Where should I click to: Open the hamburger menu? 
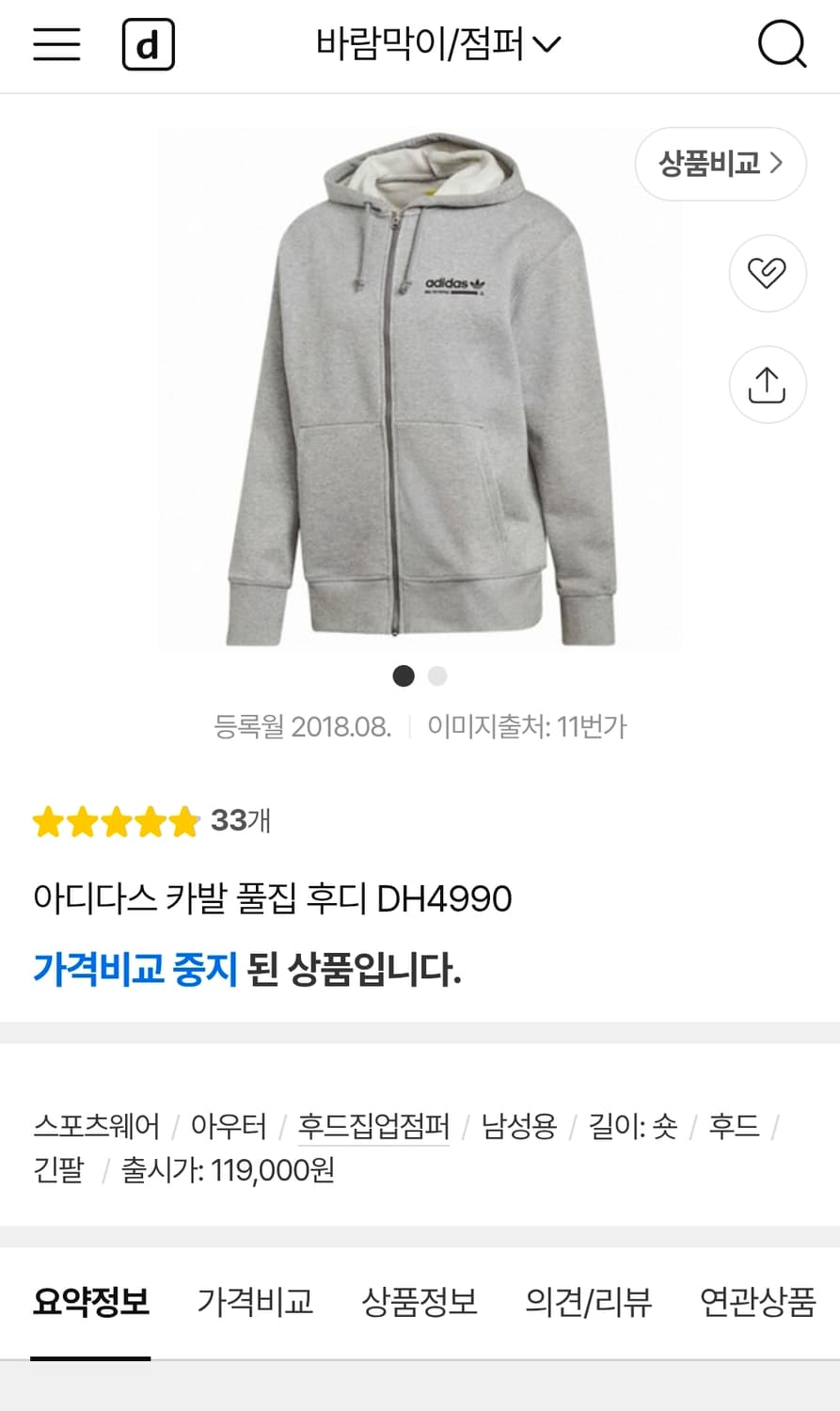click(55, 43)
